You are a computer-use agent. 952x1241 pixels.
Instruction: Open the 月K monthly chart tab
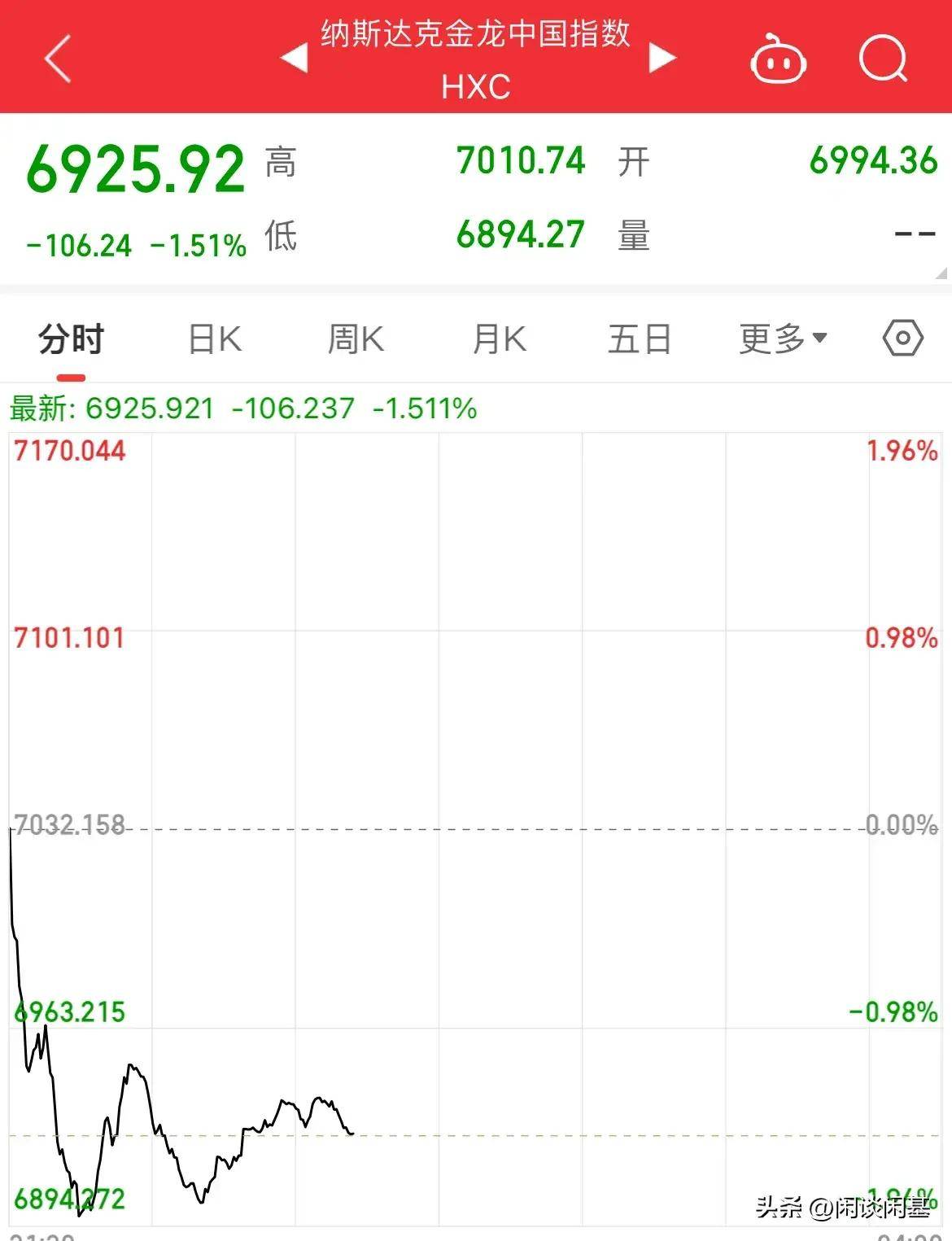[x=497, y=338]
